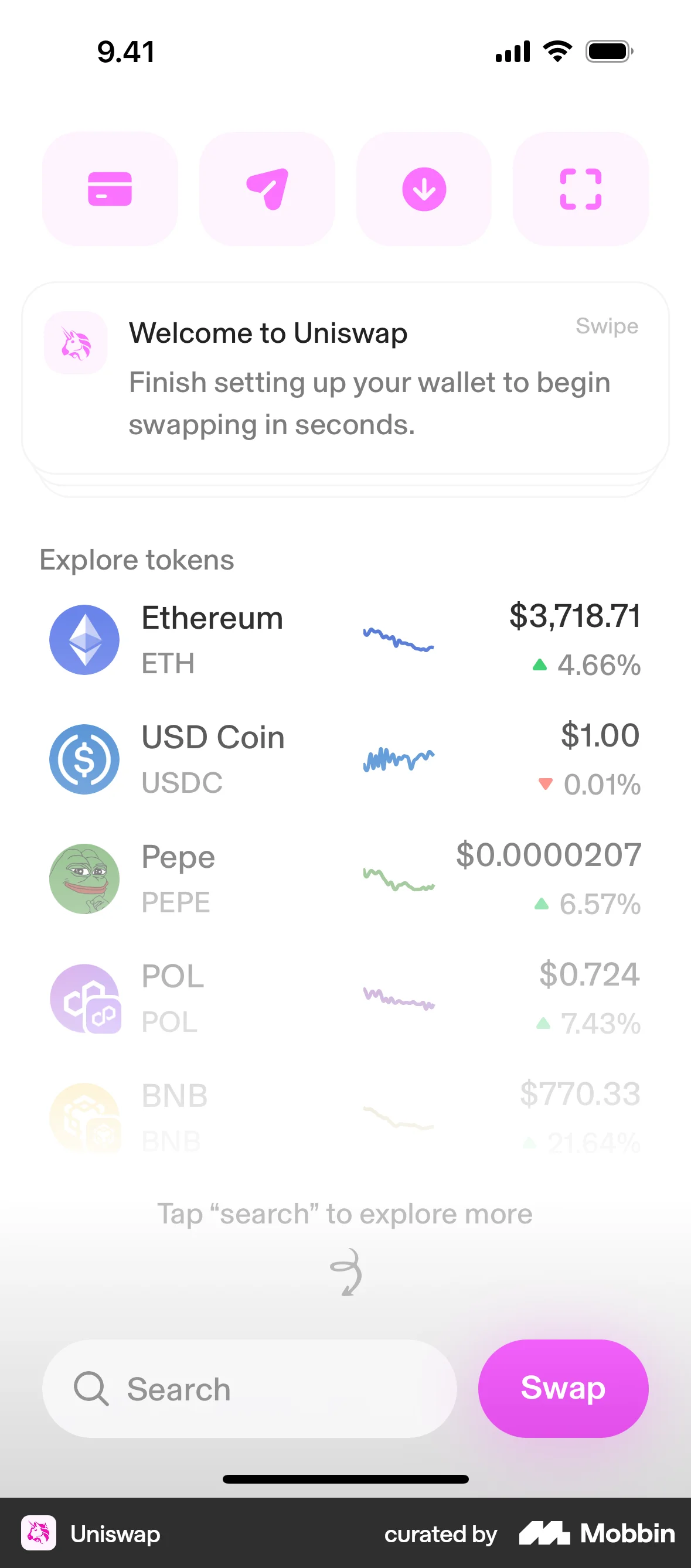691x1568 pixels.
Task: View Ethereum token details
Action: 345,640
